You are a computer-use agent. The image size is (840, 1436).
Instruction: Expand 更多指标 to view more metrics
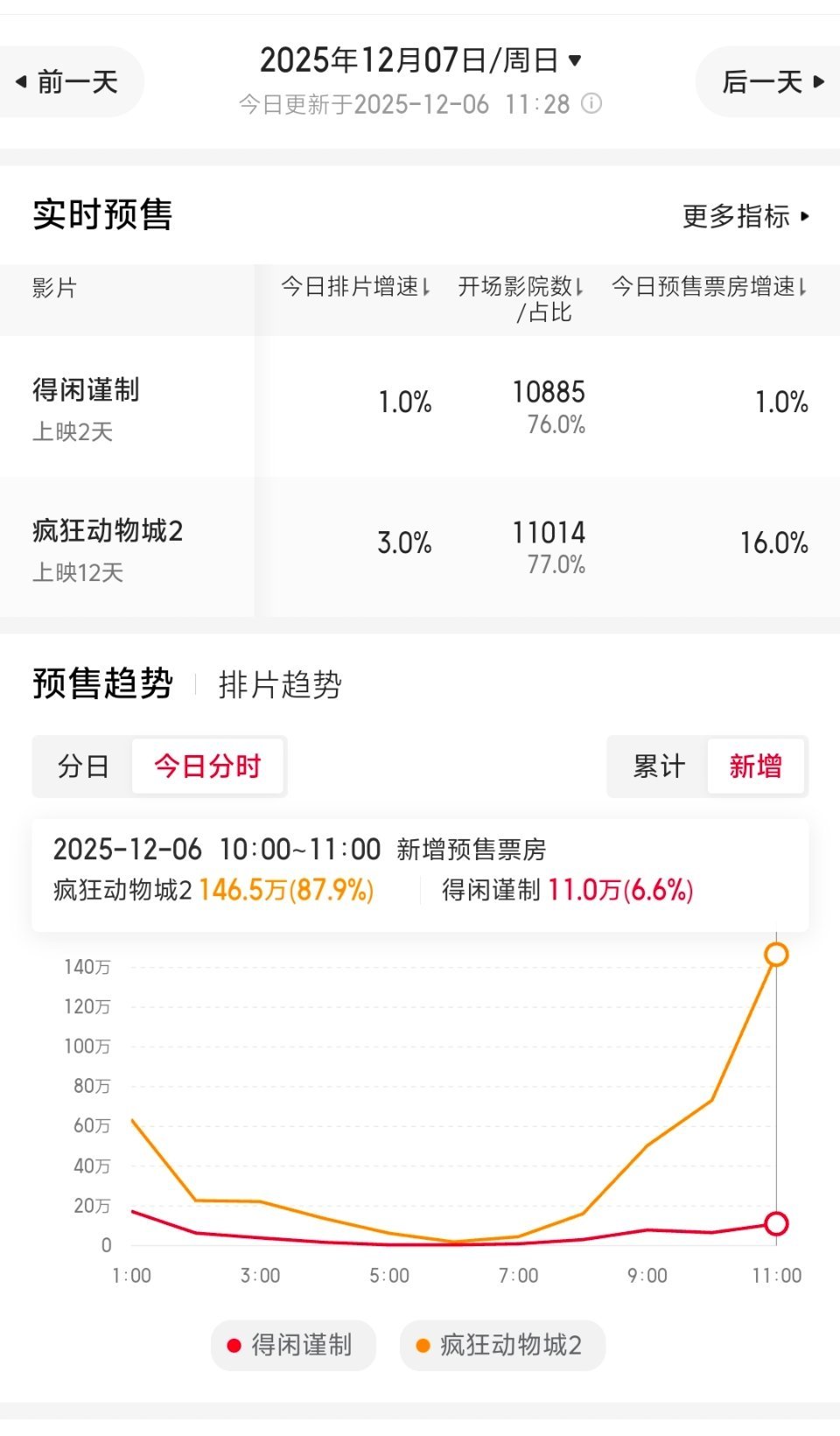(744, 214)
